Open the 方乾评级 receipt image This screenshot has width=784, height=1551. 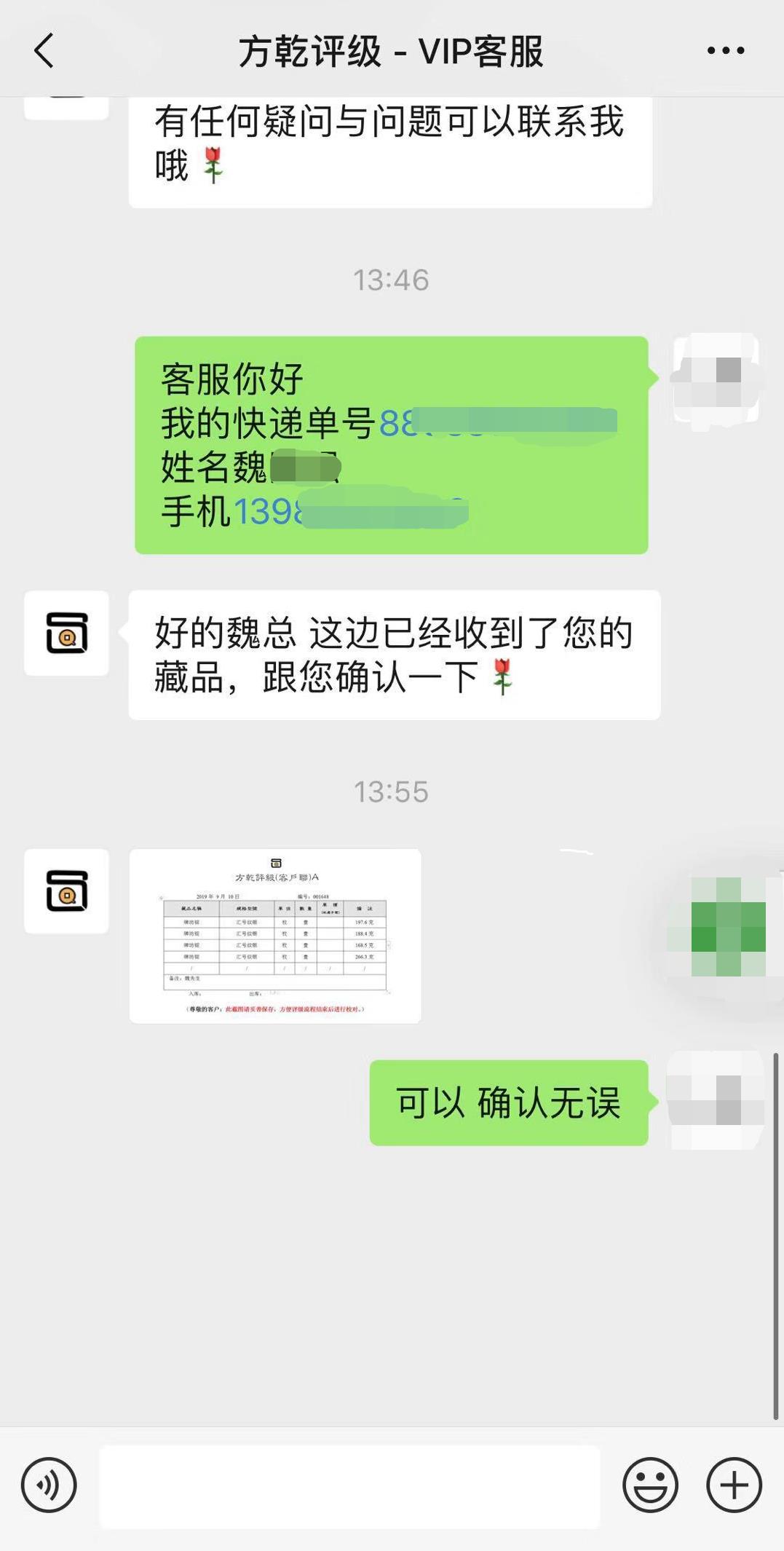(275, 936)
